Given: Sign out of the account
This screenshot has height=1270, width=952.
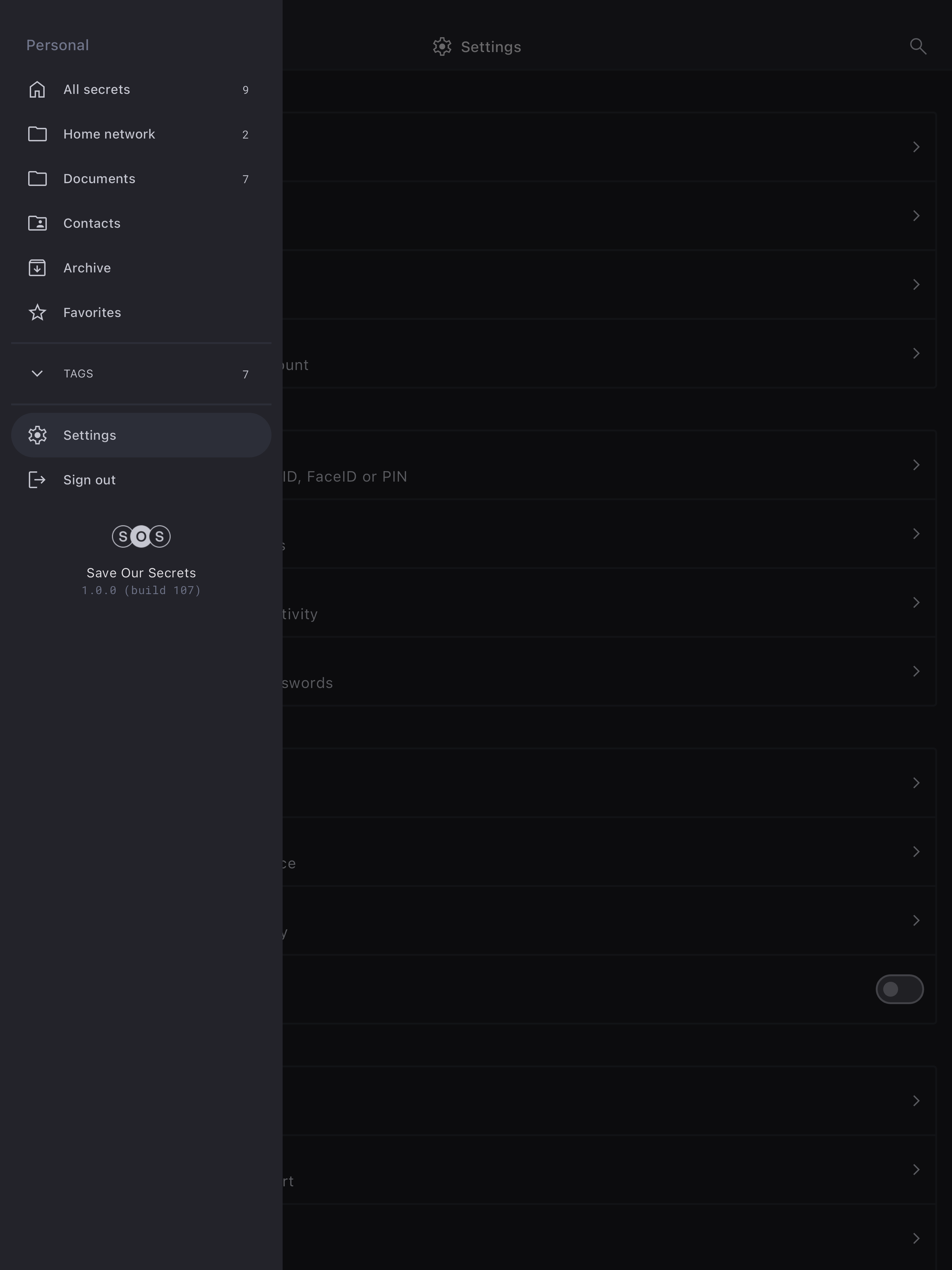Looking at the screenshot, I should click(x=89, y=480).
